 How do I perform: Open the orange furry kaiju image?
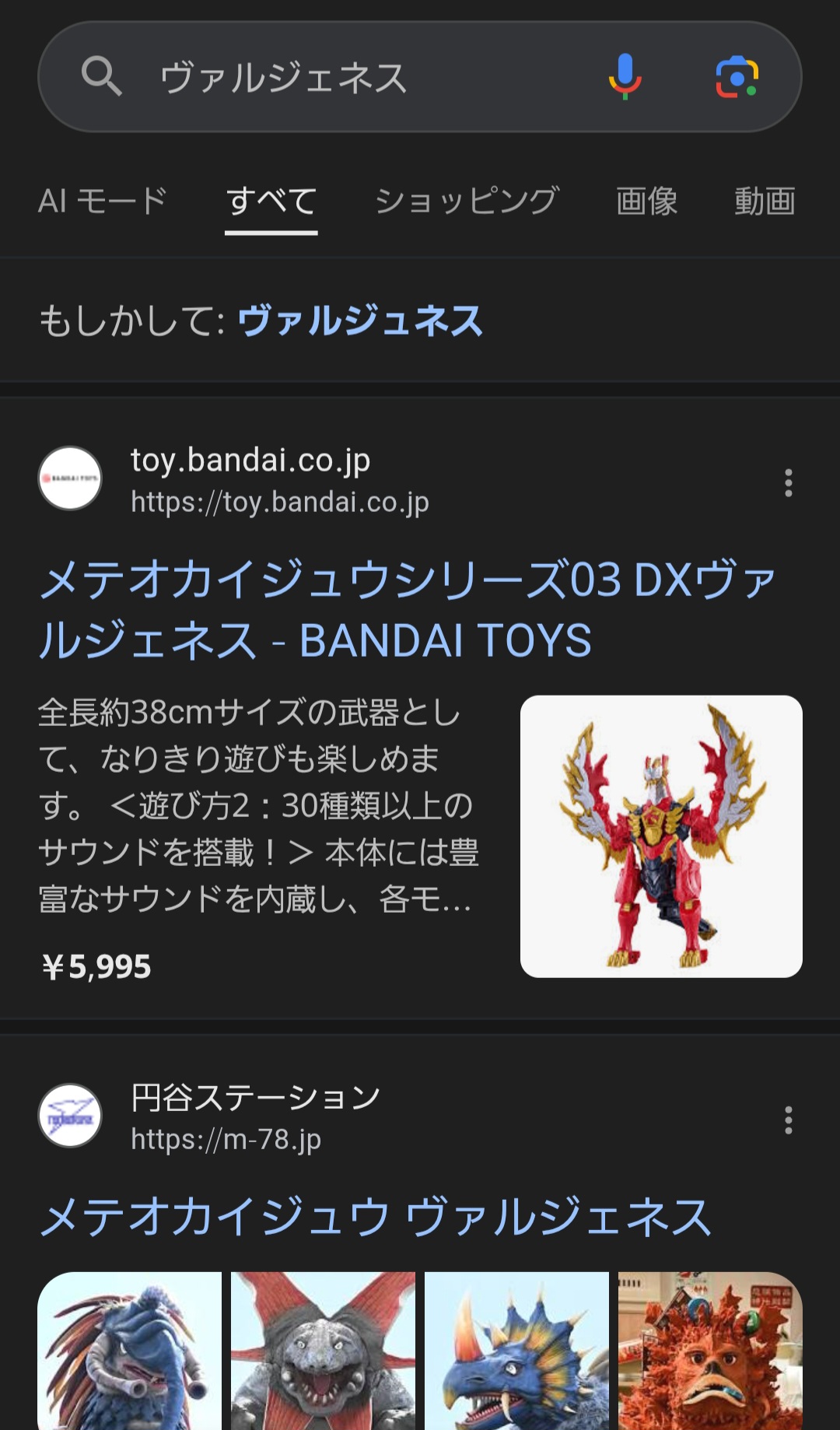(x=709, y=1351)
